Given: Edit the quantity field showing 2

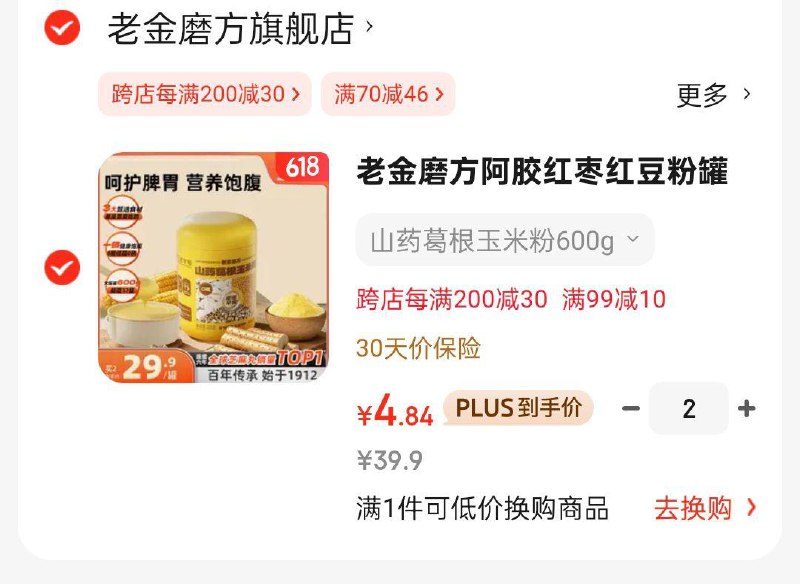Looking at the screenshot, I should [x=688, y=408].
